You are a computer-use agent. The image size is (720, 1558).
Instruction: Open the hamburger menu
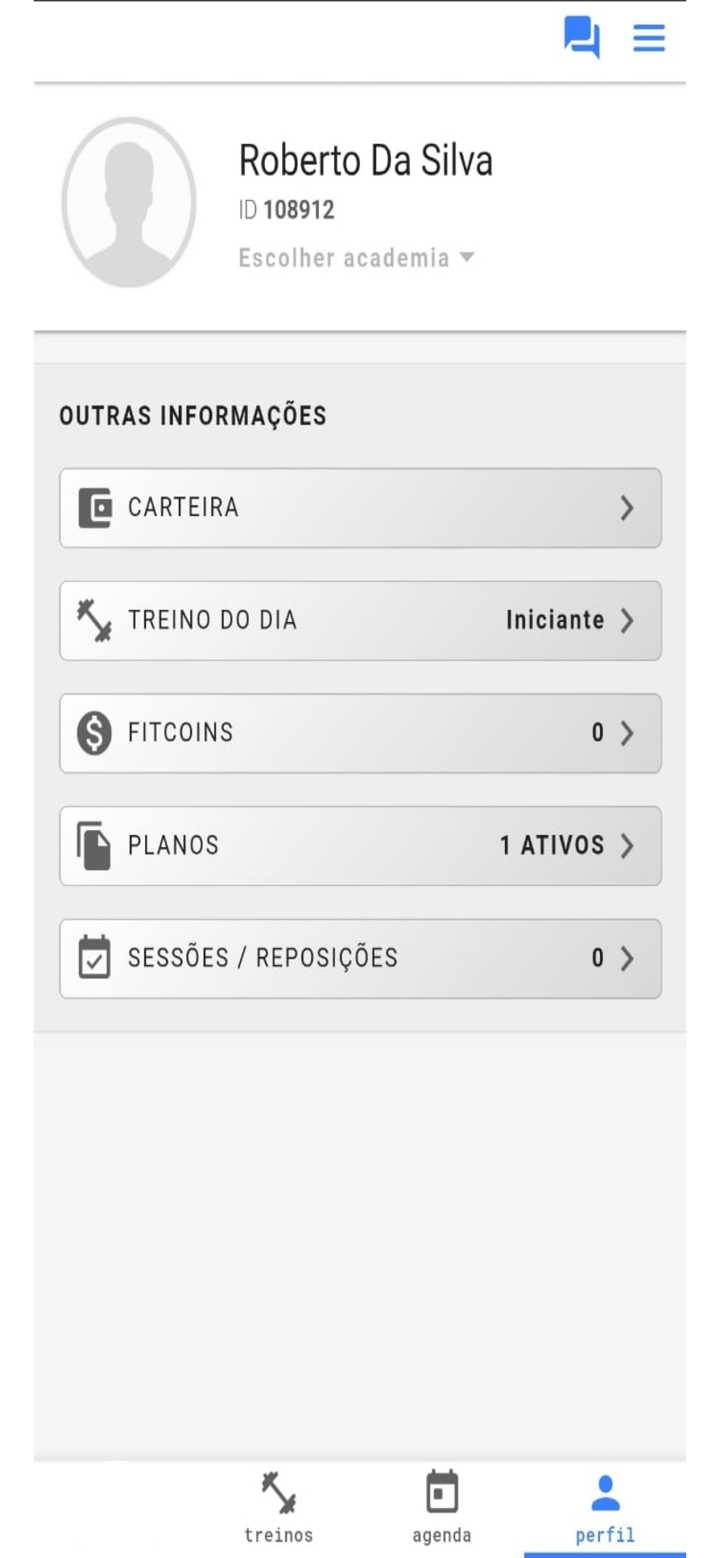tap(650, 38)
